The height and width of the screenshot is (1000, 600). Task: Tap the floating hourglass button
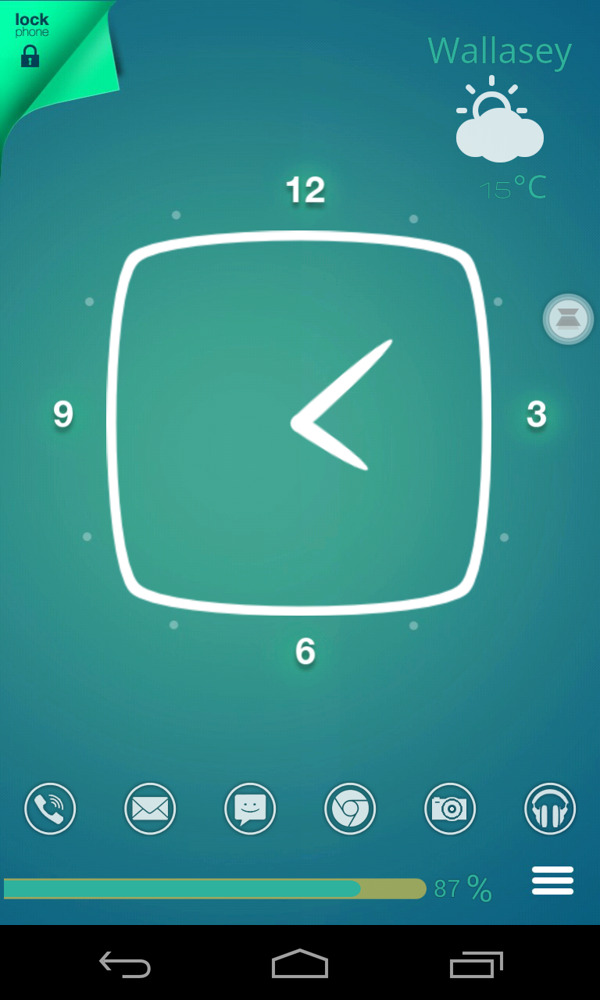click(x=568, y=320)
